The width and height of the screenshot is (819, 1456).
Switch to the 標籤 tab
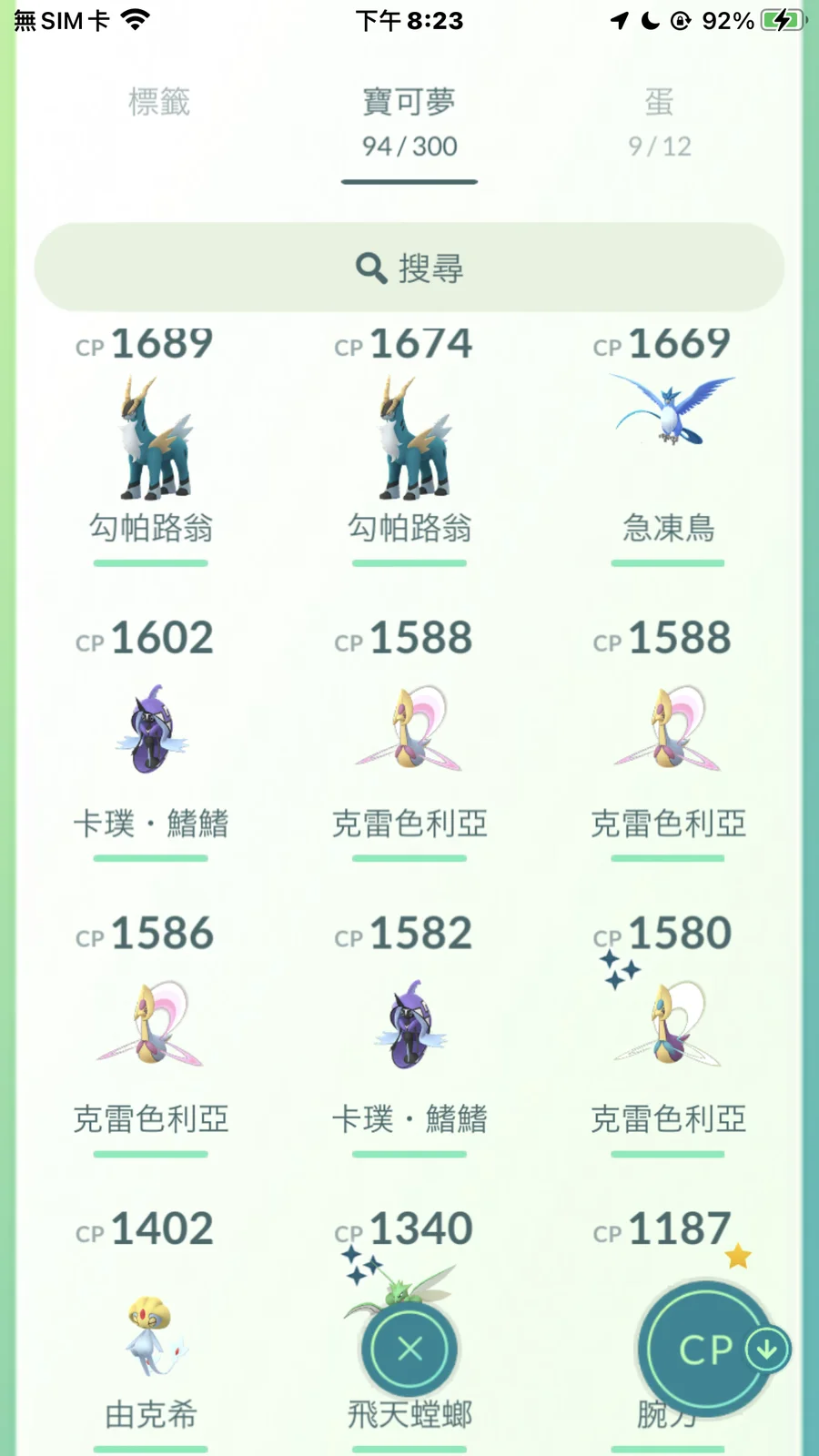coord(159,102)
